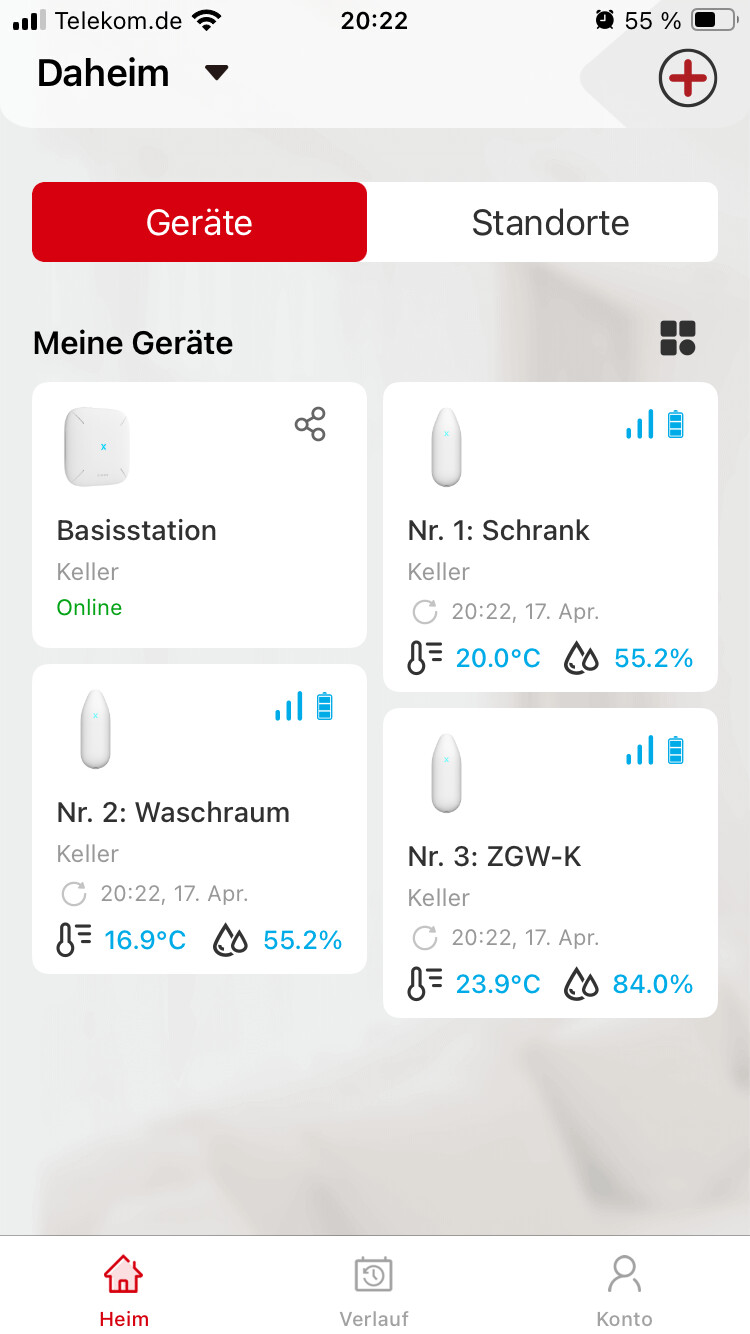Viewport: 750px width, 1334px height.
Task: Open the Konto tab
Action: (x=624, y=1289)
